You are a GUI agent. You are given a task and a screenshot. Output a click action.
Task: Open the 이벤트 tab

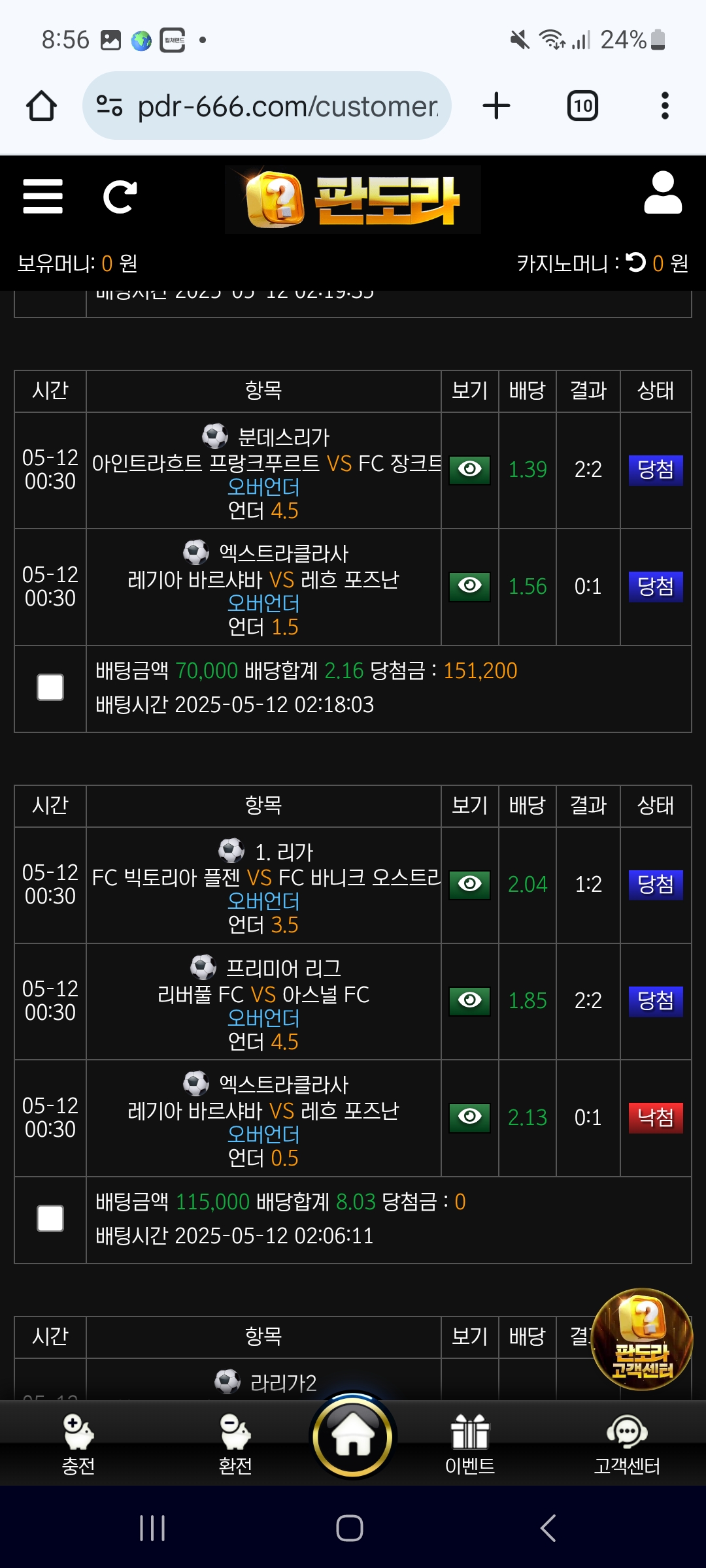coord(470,1445)
